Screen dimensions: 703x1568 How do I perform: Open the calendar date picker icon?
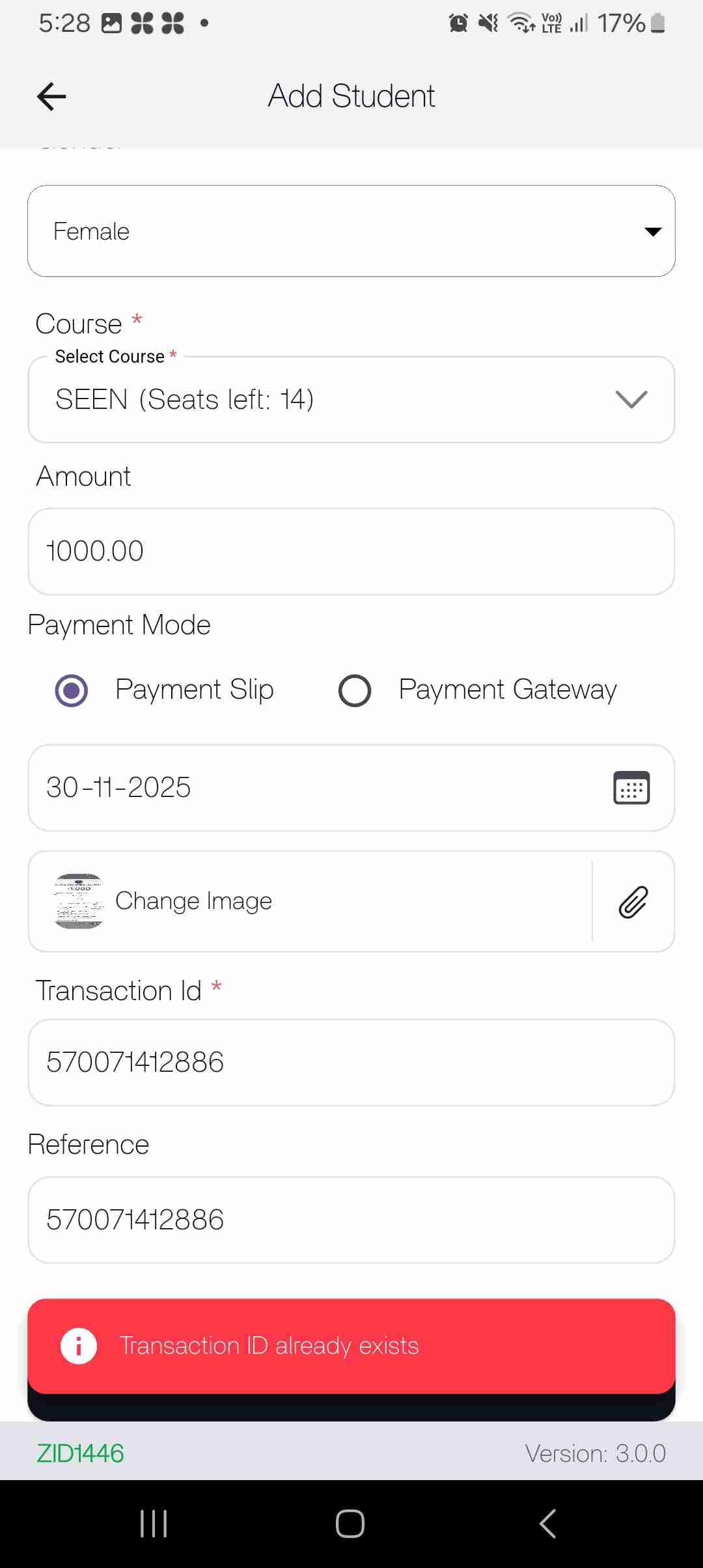point(631,788)
